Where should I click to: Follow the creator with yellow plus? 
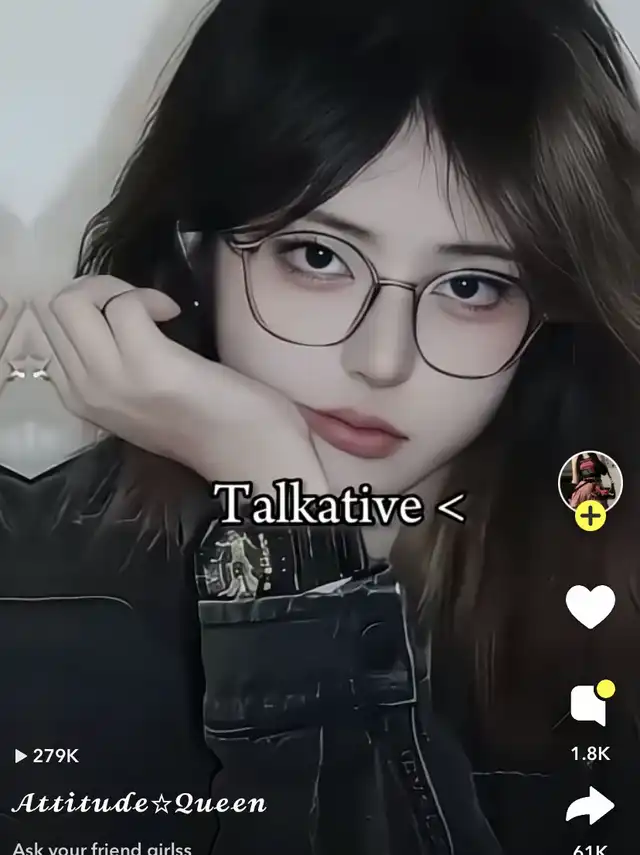[x=590, y=516]
